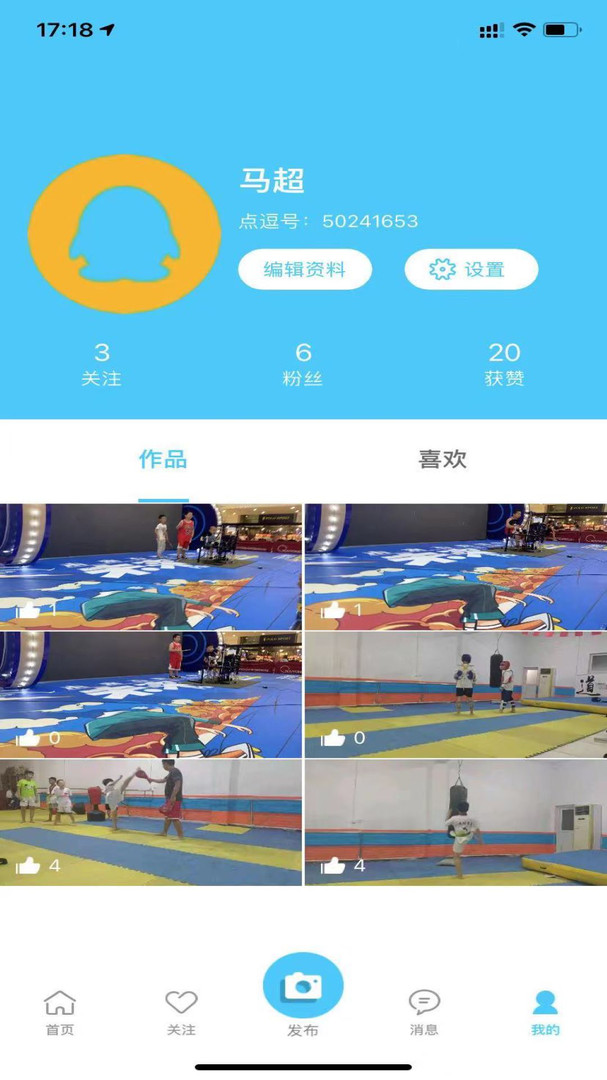This screenshot has width=607, height=1080.
Task: Open the 关注 heart tab in bottom bar
Action: (181, 1012)
